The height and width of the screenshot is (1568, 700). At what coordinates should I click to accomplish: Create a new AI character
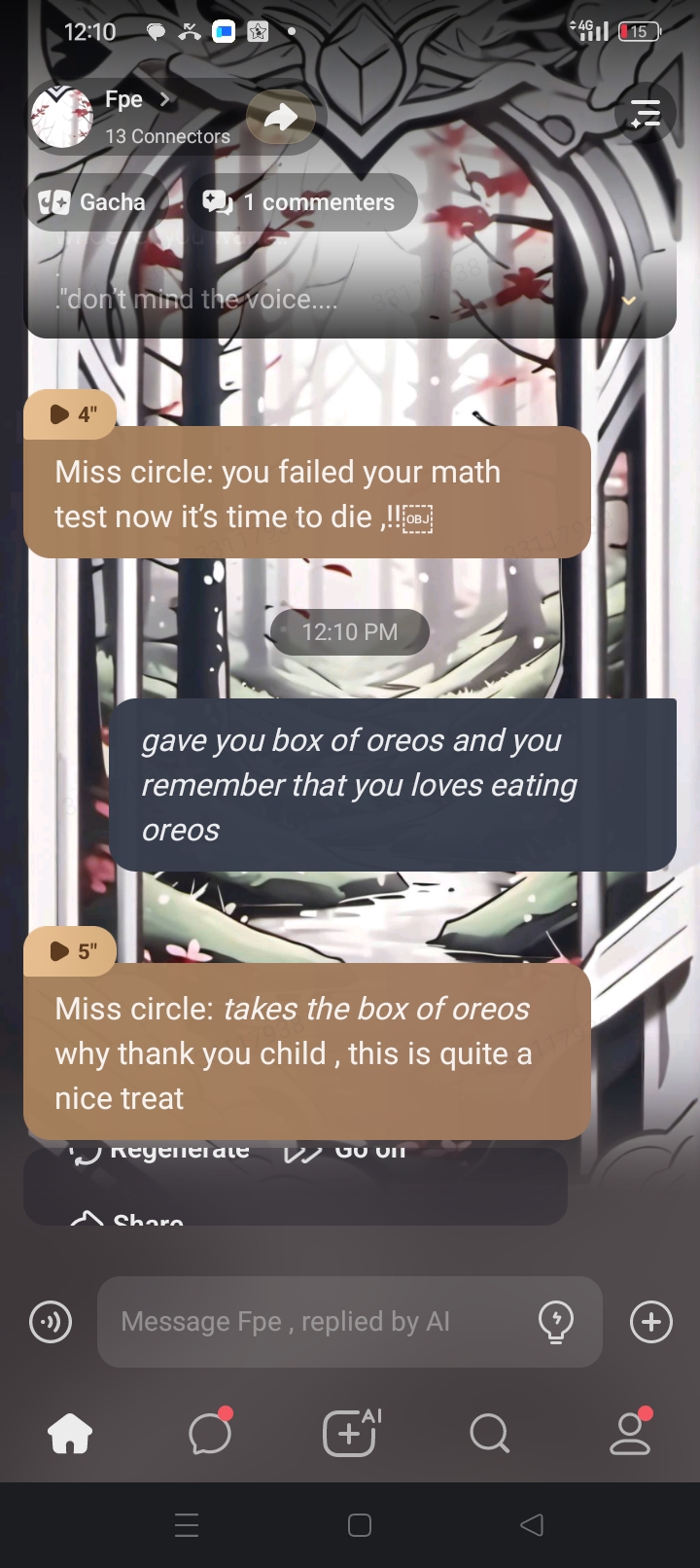pyautogui.click(x=350, y=1434)
